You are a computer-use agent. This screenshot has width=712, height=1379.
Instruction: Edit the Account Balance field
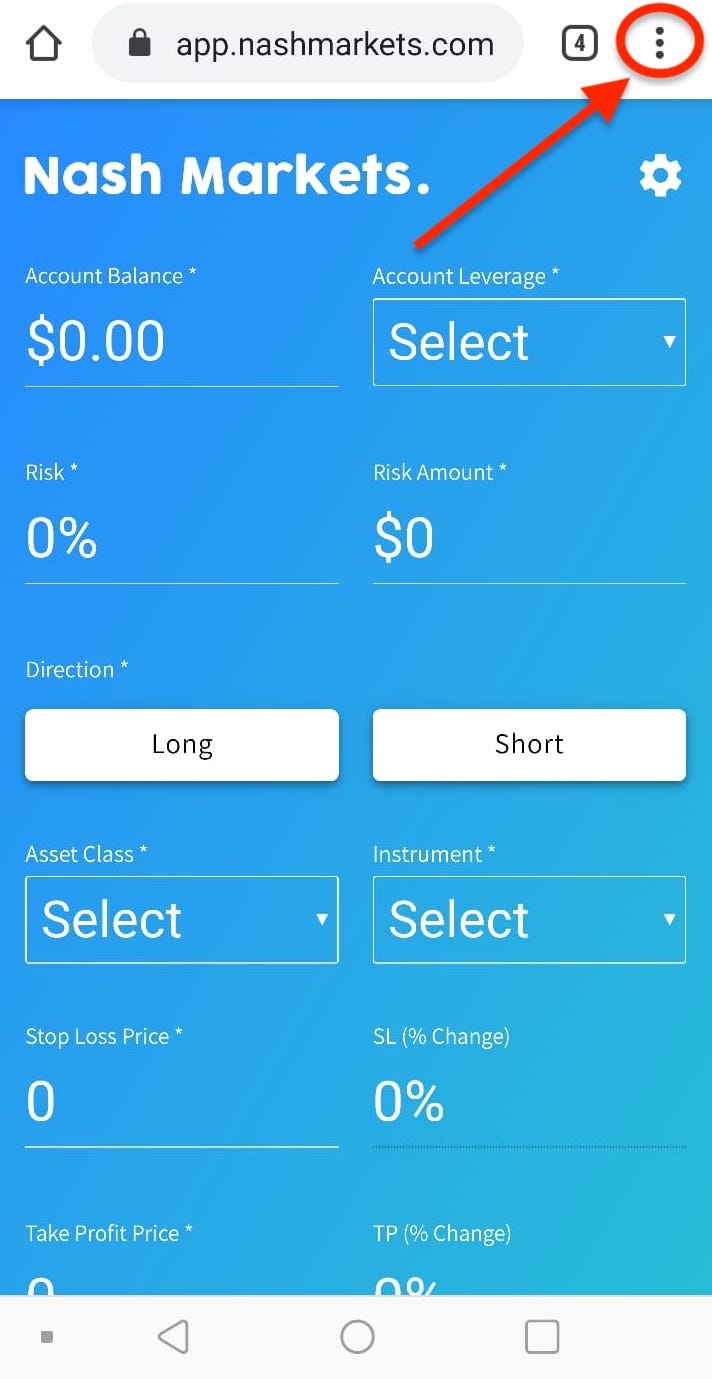181,342
